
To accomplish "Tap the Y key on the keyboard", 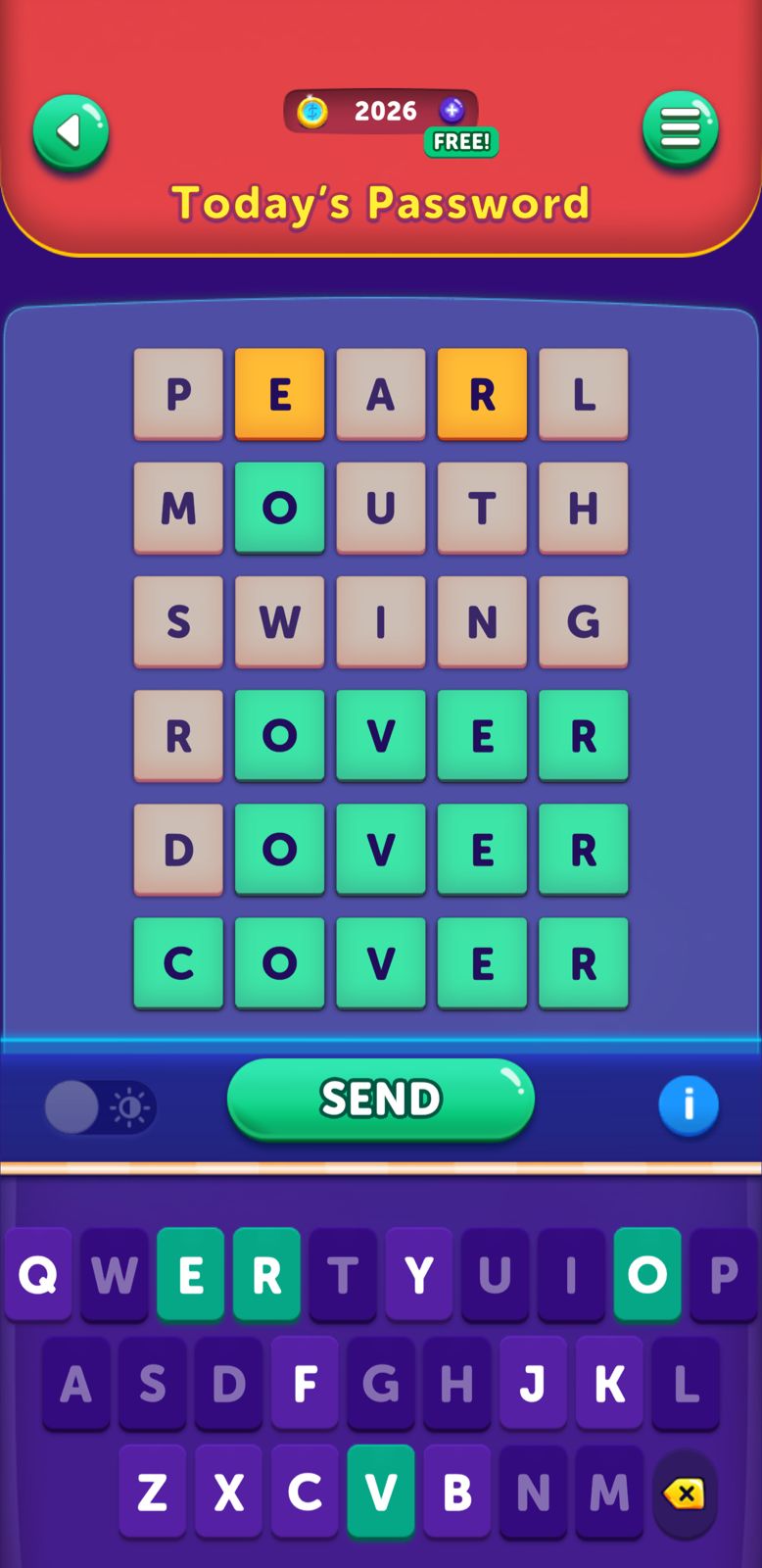I will (418, 1274).
